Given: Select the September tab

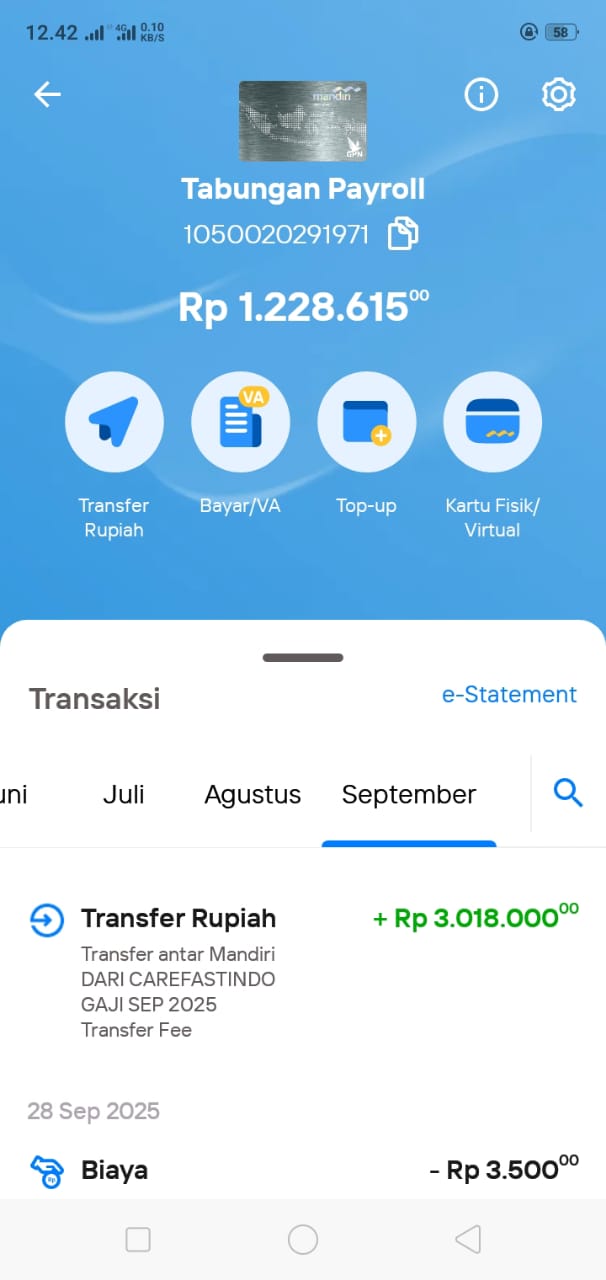Looking at the screenshot, I should 409,795.
